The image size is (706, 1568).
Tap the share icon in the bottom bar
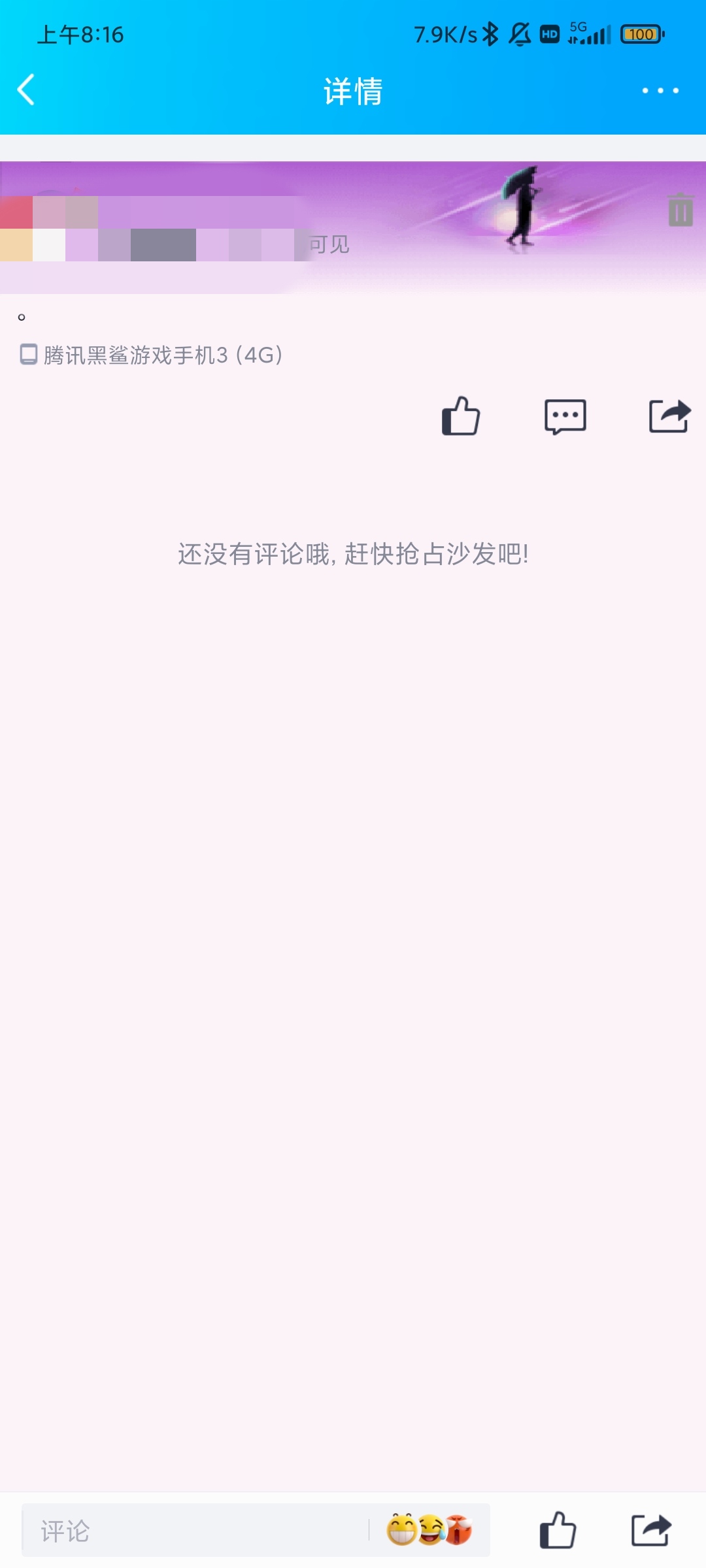pos(651,1530)
